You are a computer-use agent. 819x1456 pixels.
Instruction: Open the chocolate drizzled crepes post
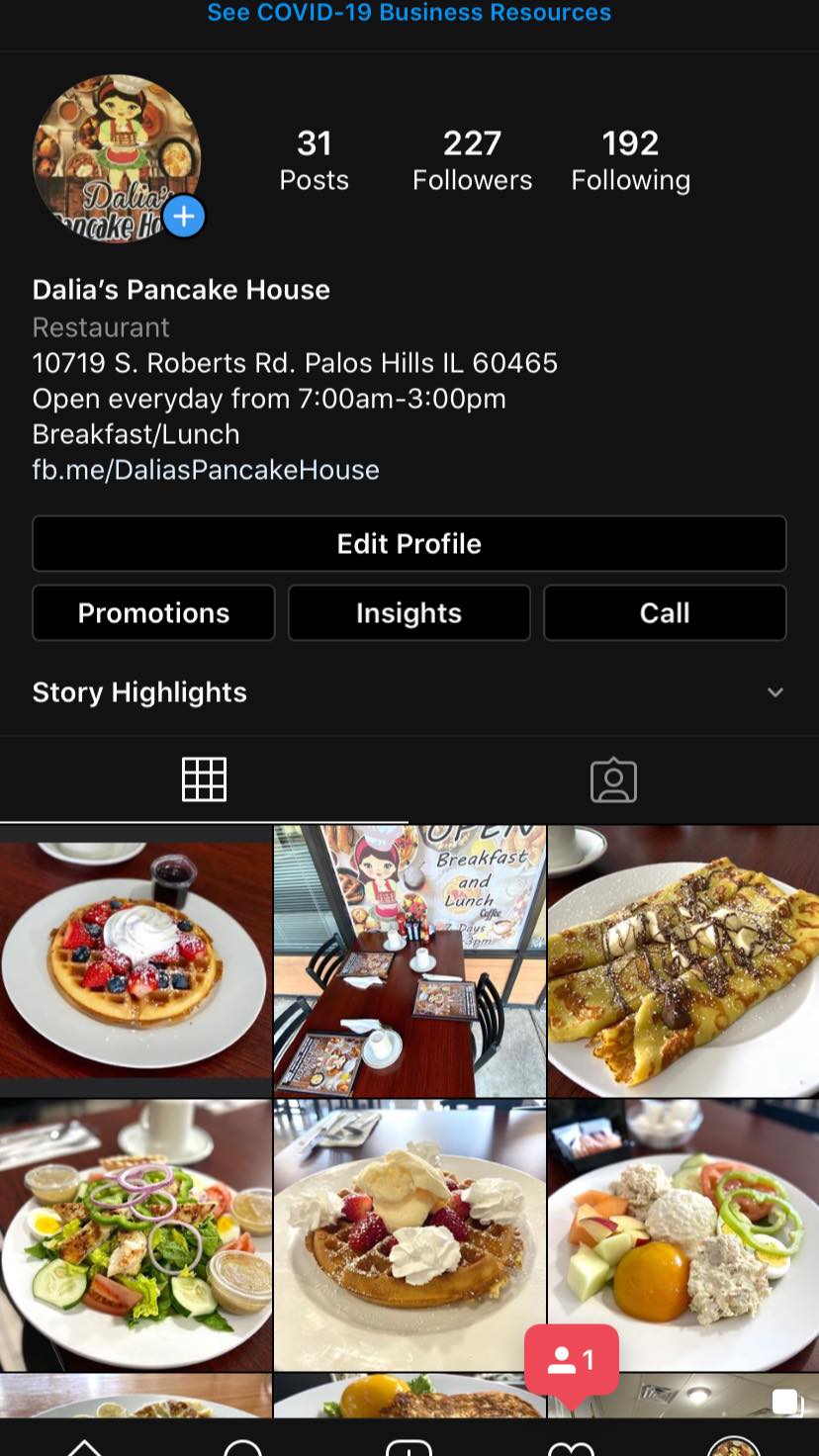[683, 960]
